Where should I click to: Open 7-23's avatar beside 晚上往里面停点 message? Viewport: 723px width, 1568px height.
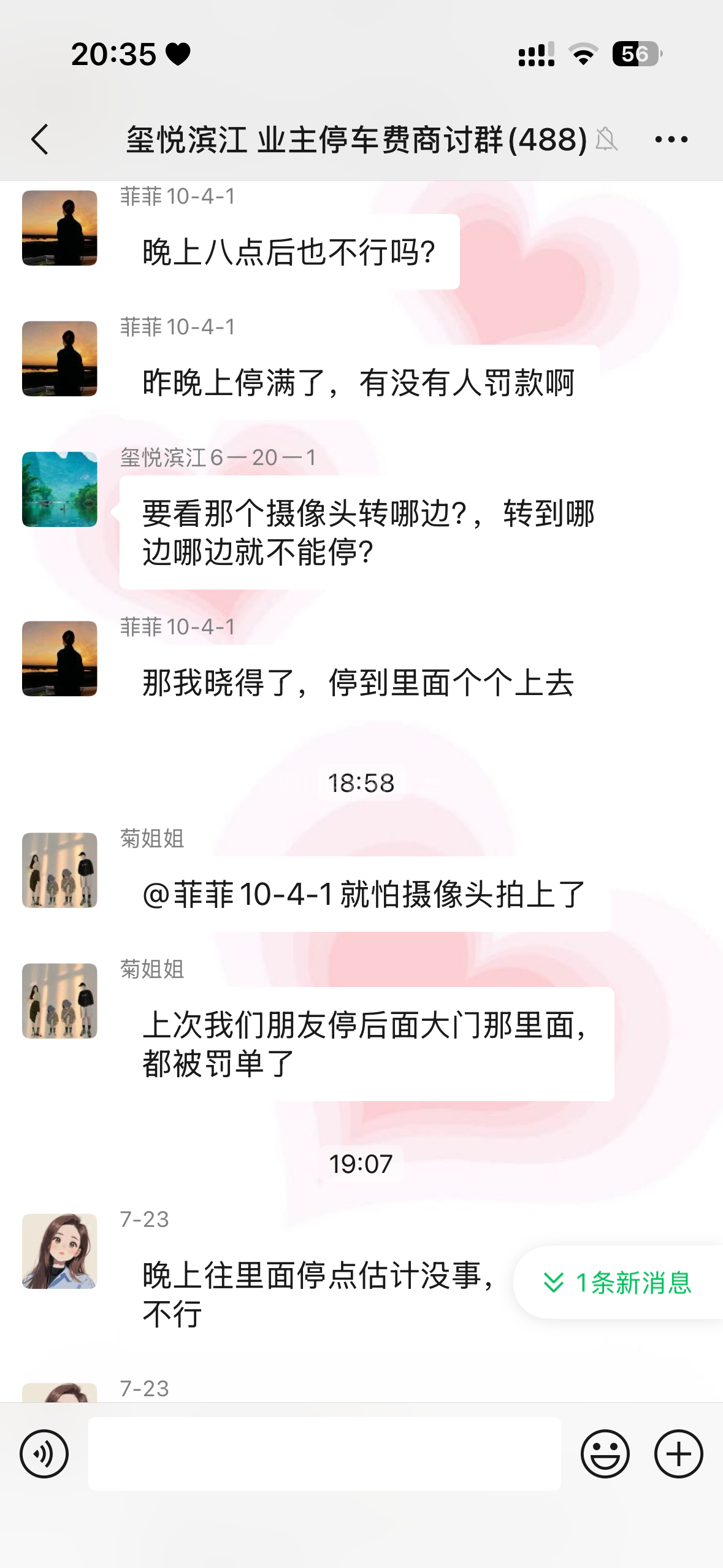(59, 1251)
